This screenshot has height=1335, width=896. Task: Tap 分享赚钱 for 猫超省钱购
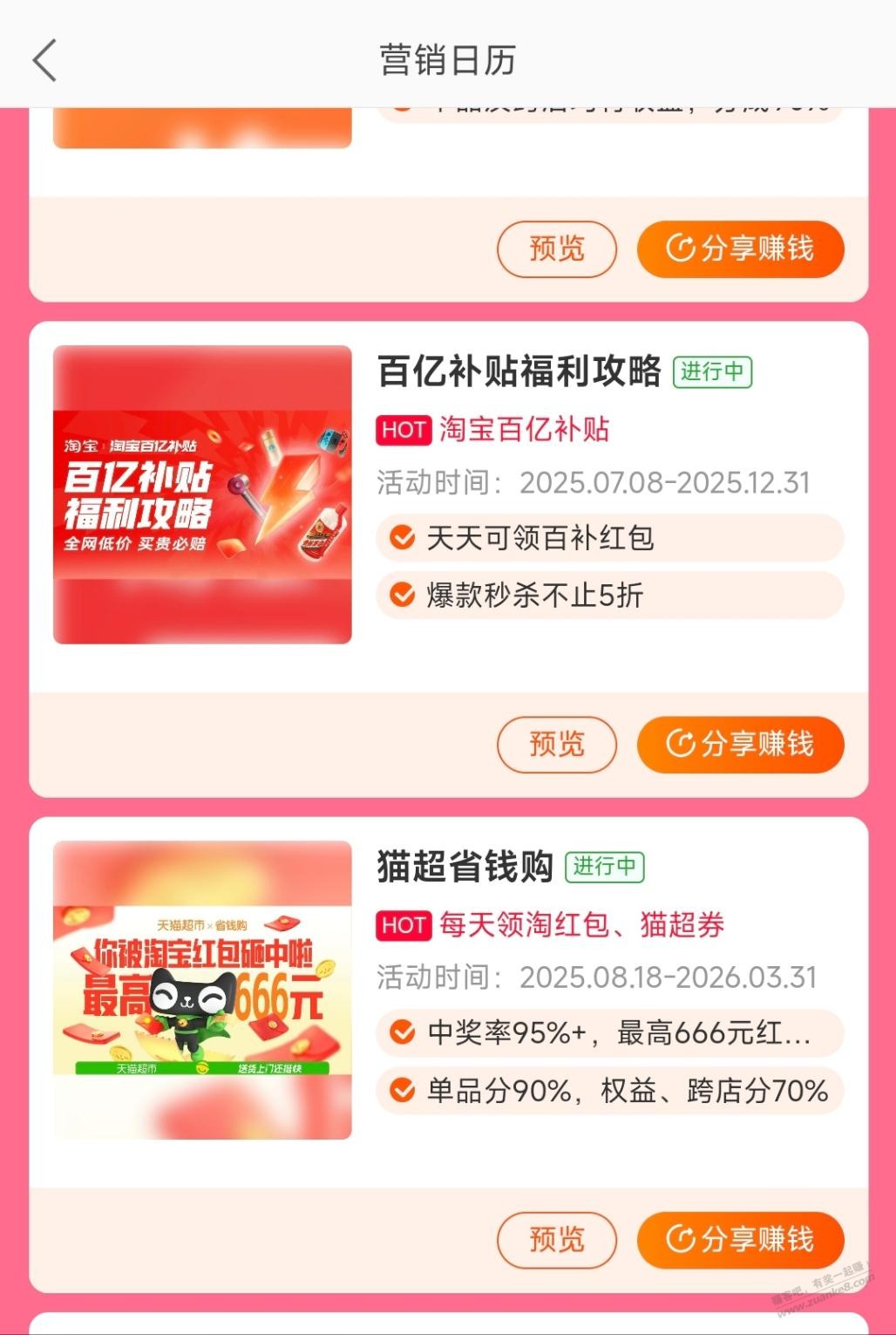point(740,1239)
